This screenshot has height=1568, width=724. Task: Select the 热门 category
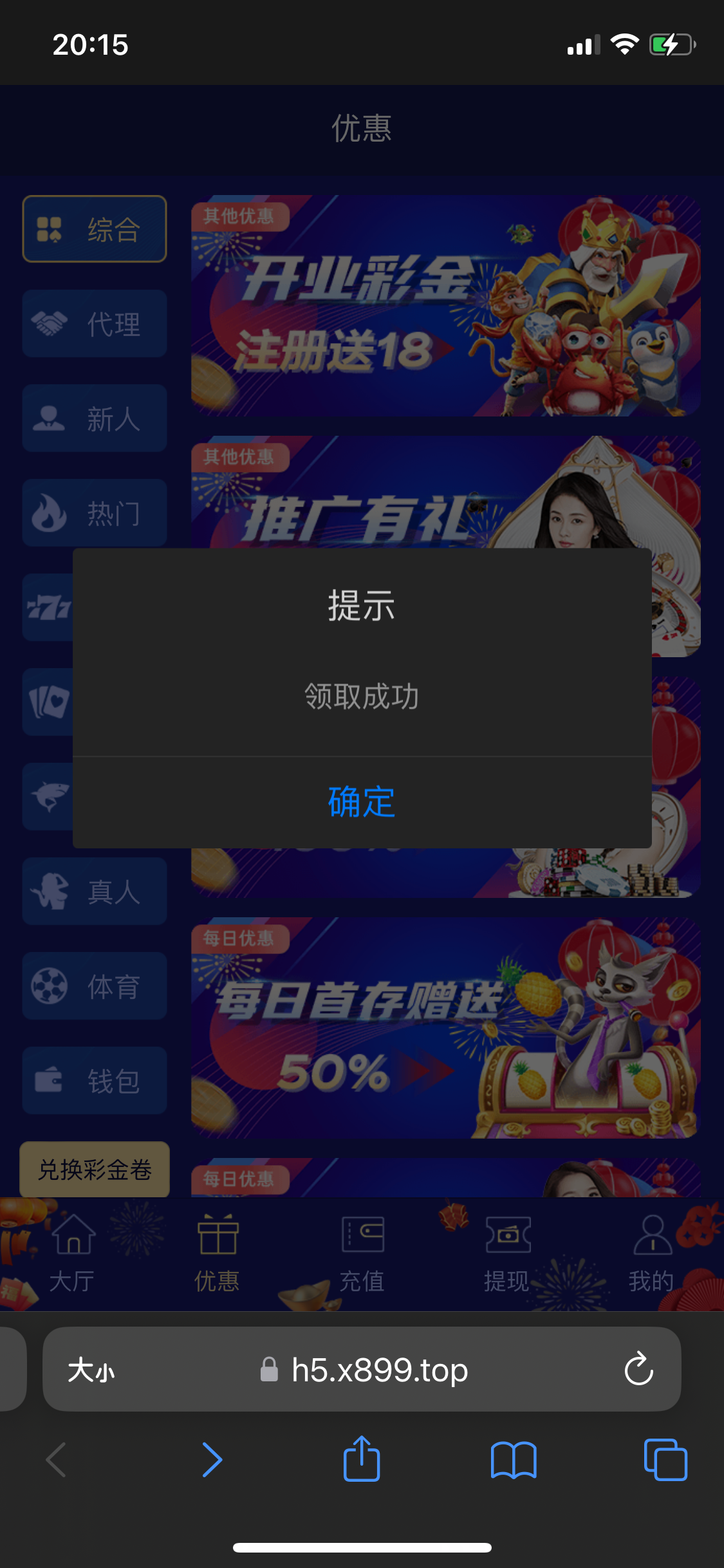[x=95, y=513]
